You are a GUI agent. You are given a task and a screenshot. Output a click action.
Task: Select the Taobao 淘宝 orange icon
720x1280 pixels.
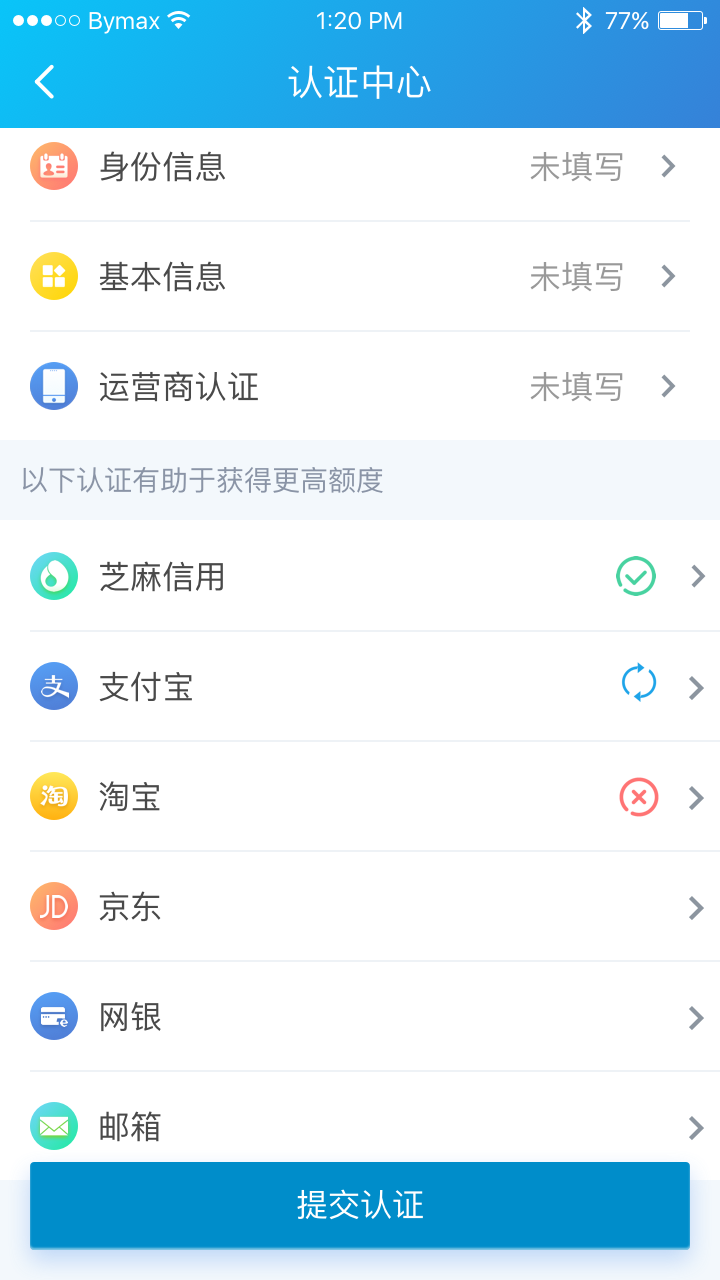click(x=54, y=796)
